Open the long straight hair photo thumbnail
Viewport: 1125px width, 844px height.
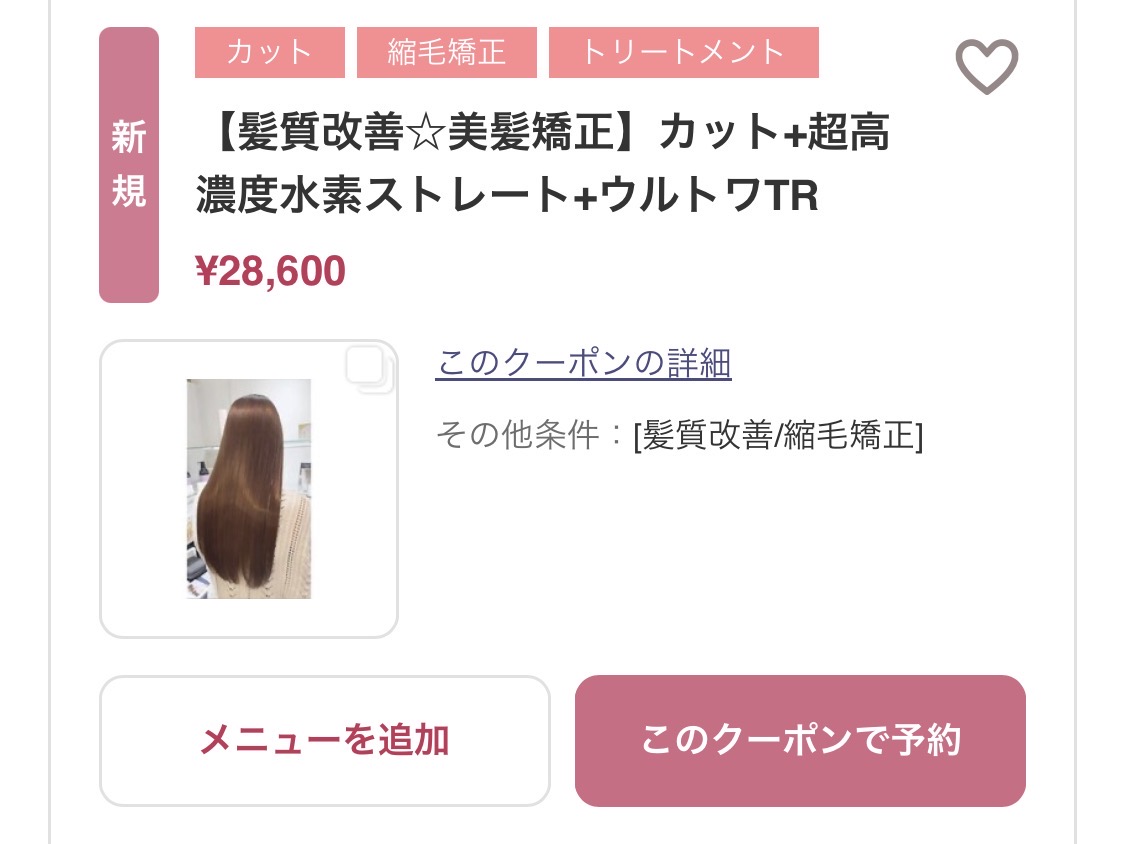tap(249, 488)
